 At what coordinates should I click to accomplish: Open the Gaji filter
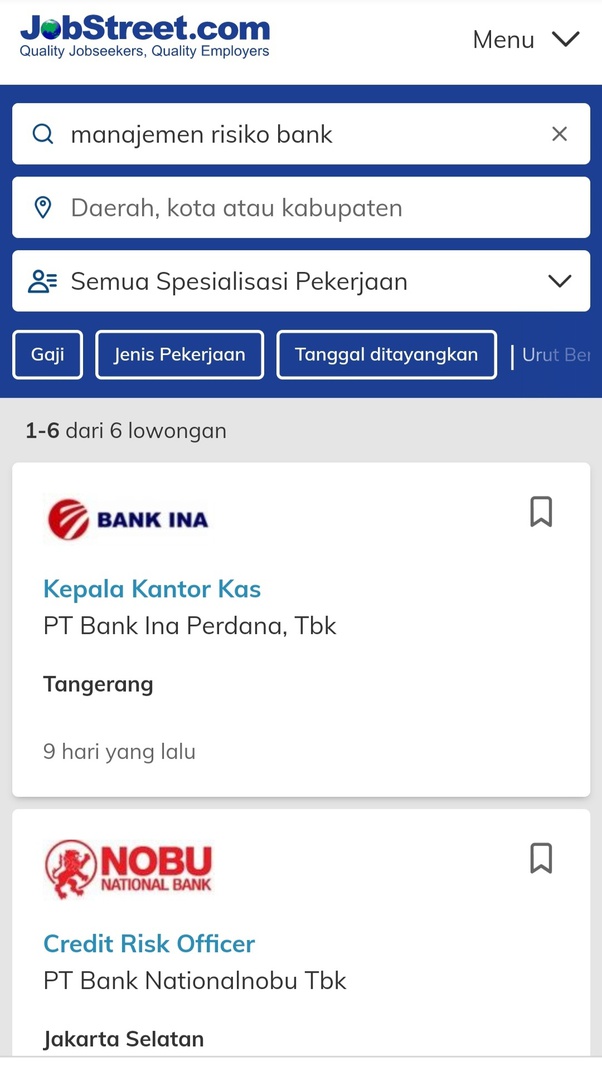point(47,355)
